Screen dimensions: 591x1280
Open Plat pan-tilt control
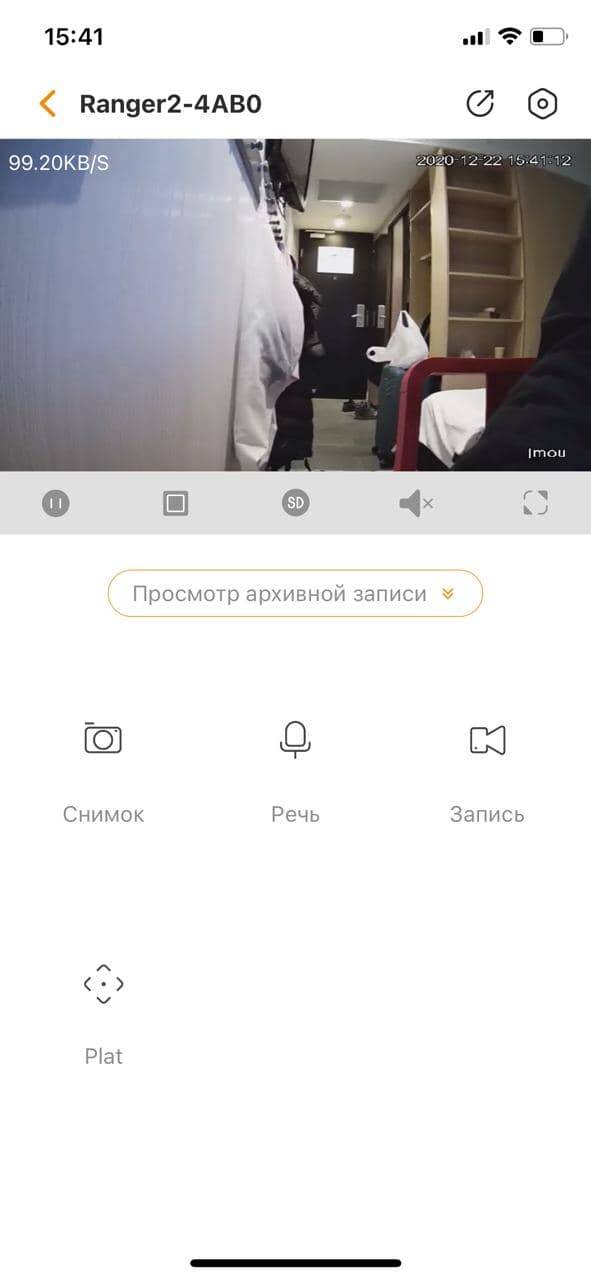pyautogui.click(x=103, y=1012)
